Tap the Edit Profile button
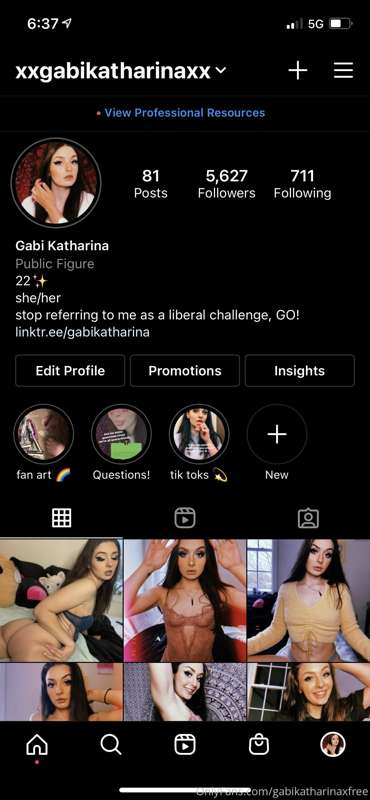The image size is (370, 800). click(70, 370)
